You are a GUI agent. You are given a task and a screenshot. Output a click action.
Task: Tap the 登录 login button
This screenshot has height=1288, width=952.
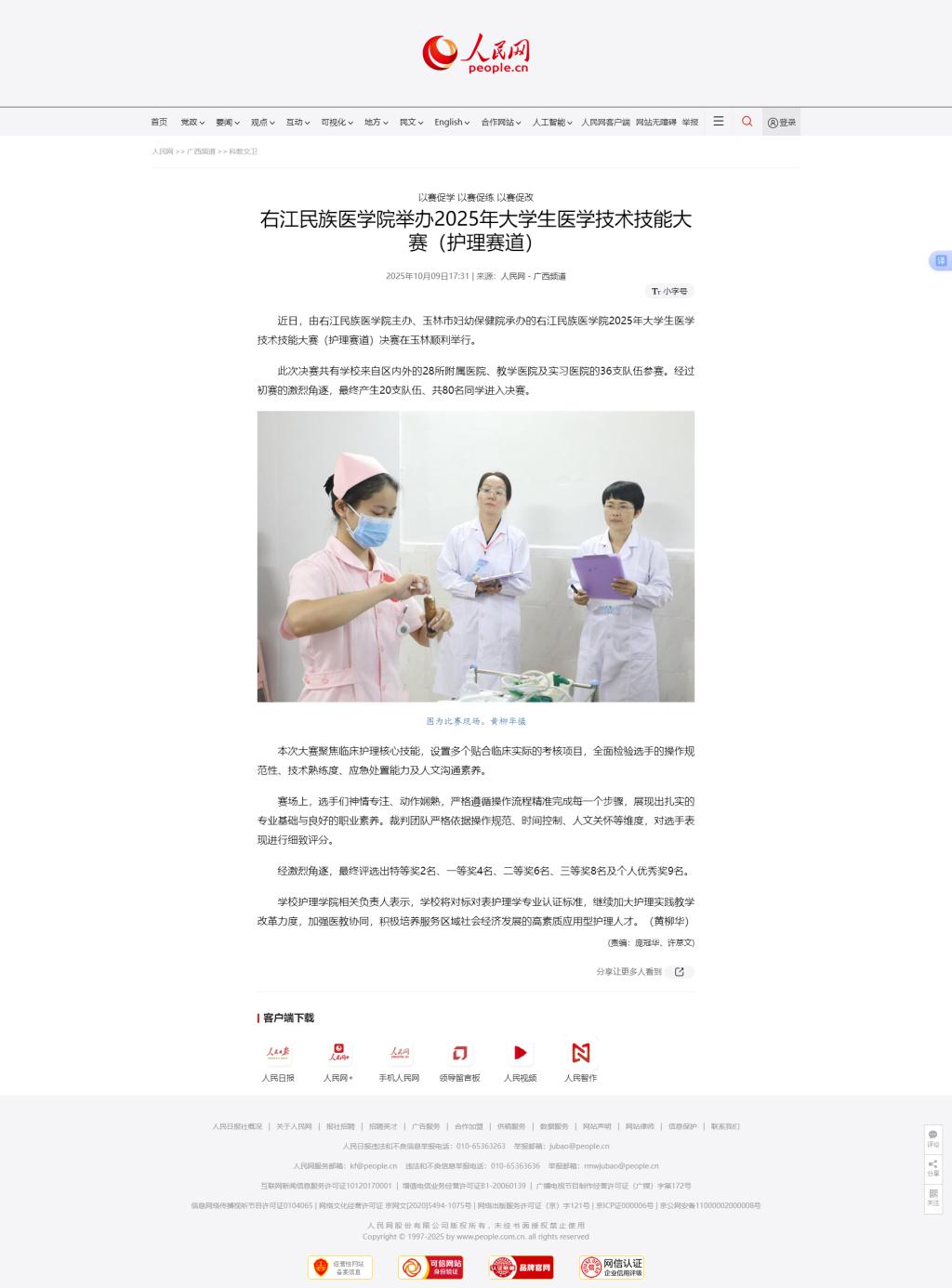click(x=782, y=123)
